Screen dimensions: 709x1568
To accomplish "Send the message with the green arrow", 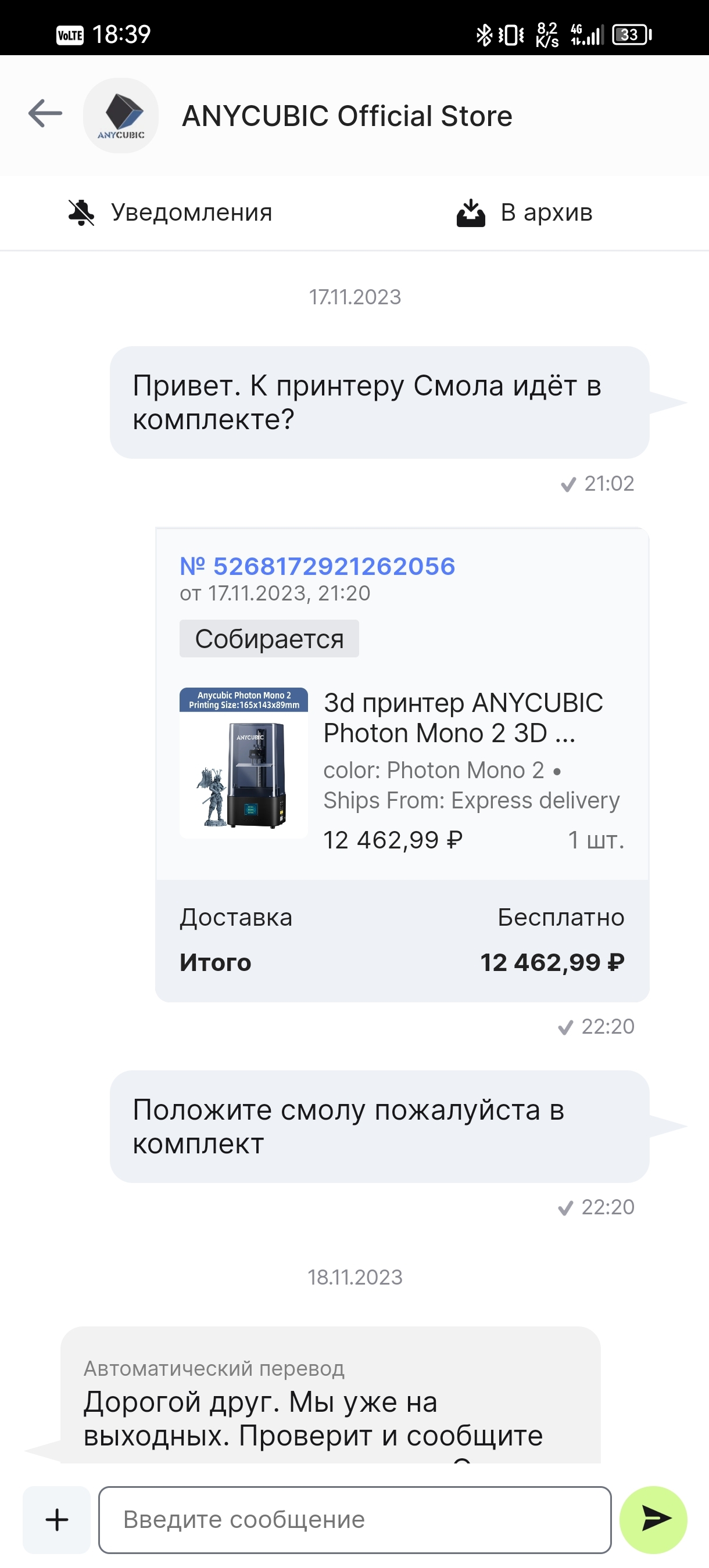I will (x=653, y=1519).
